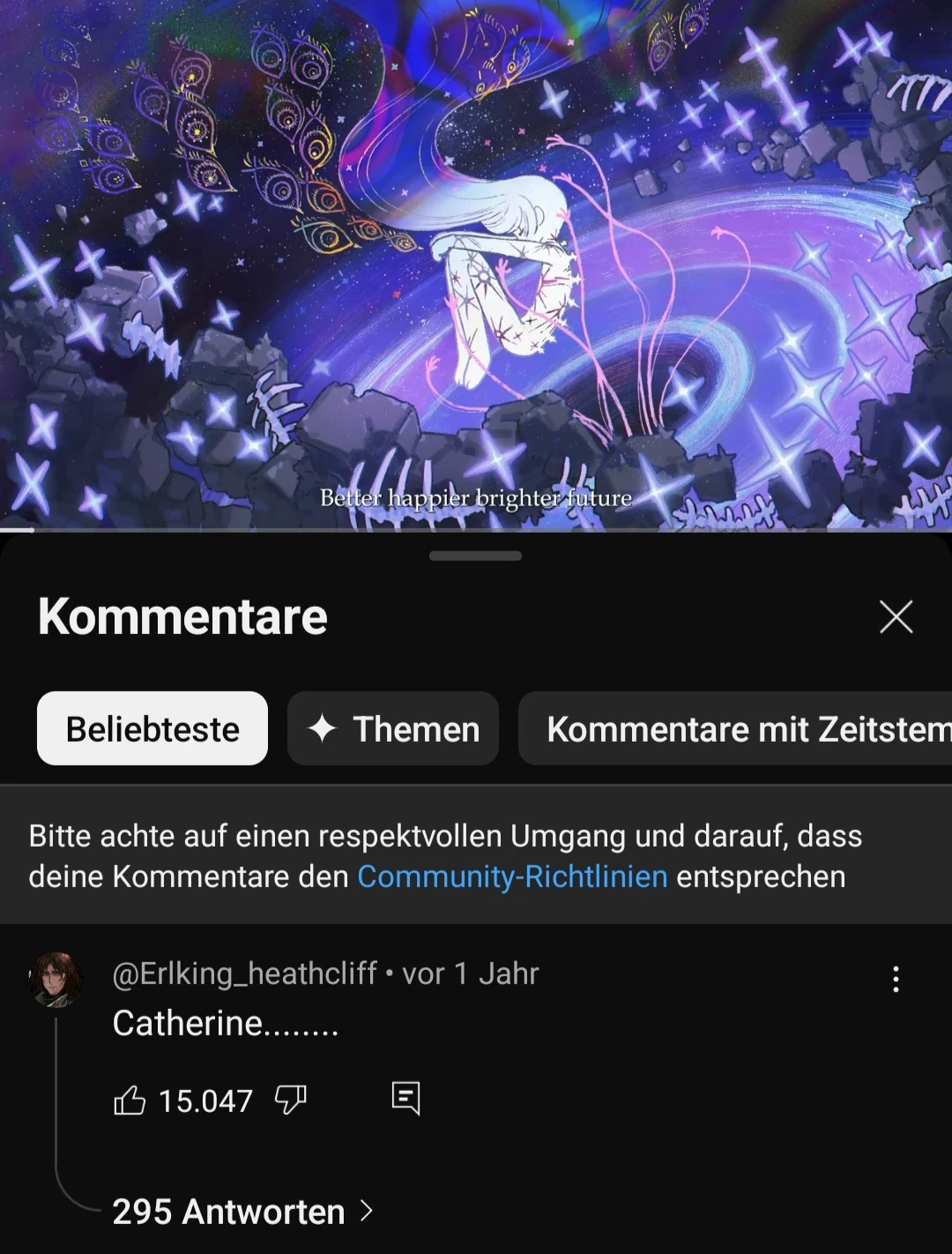Viewport: 952px width, 1254px height.
Task: Select the Beliebteste filter chip
Action: coord(152,729)
